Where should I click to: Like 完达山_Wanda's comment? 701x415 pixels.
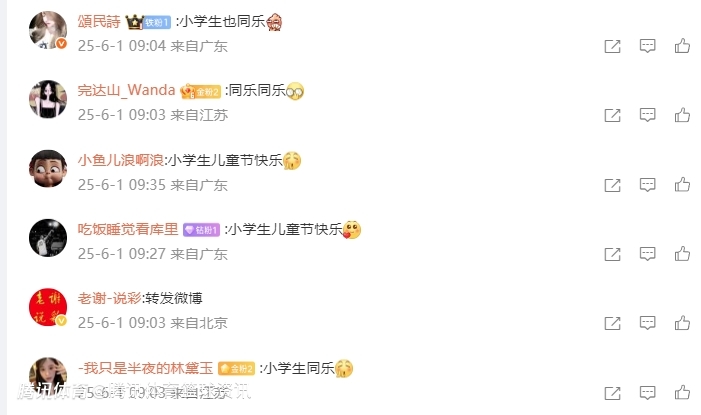click(x=682, y=115)
